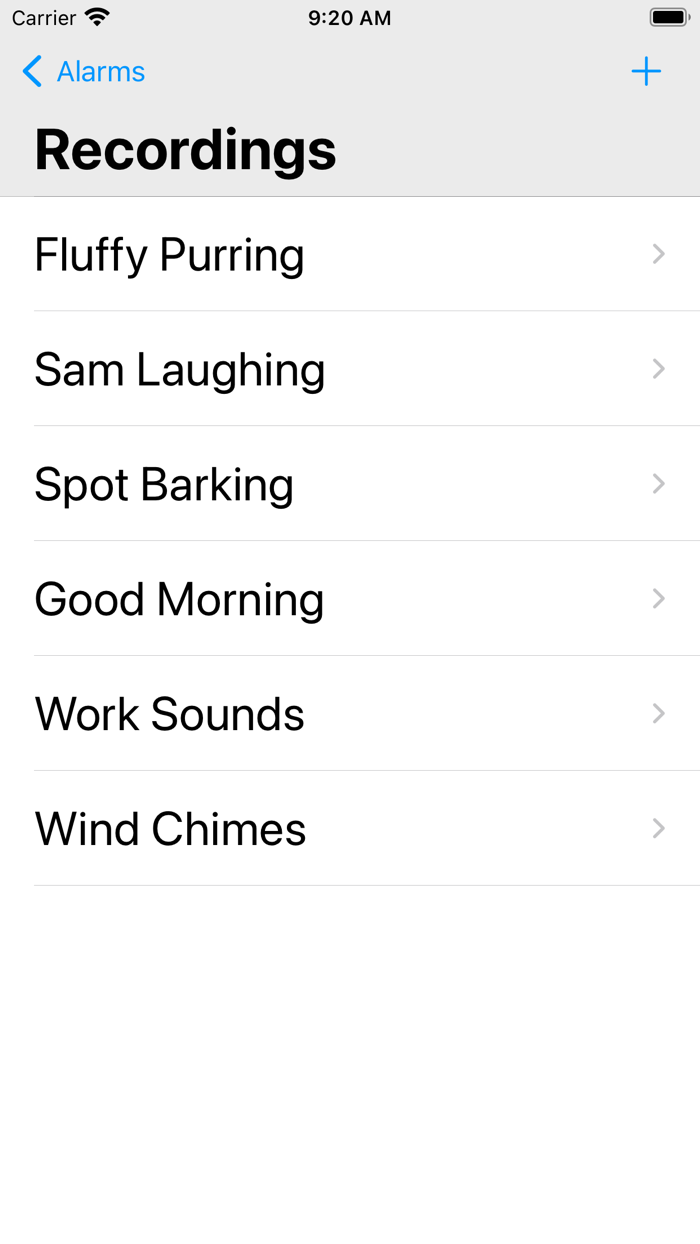Go back to Alarms
Screen dimensions: 700x1244
84,72
